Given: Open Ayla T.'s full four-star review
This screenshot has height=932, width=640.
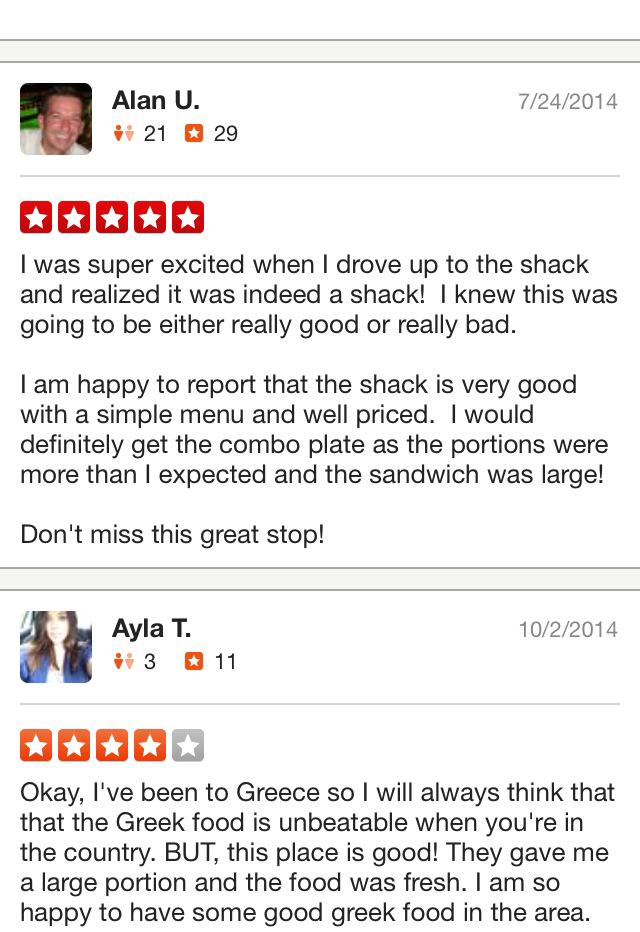Looking at the screenshot, I should tap(318, 852).
